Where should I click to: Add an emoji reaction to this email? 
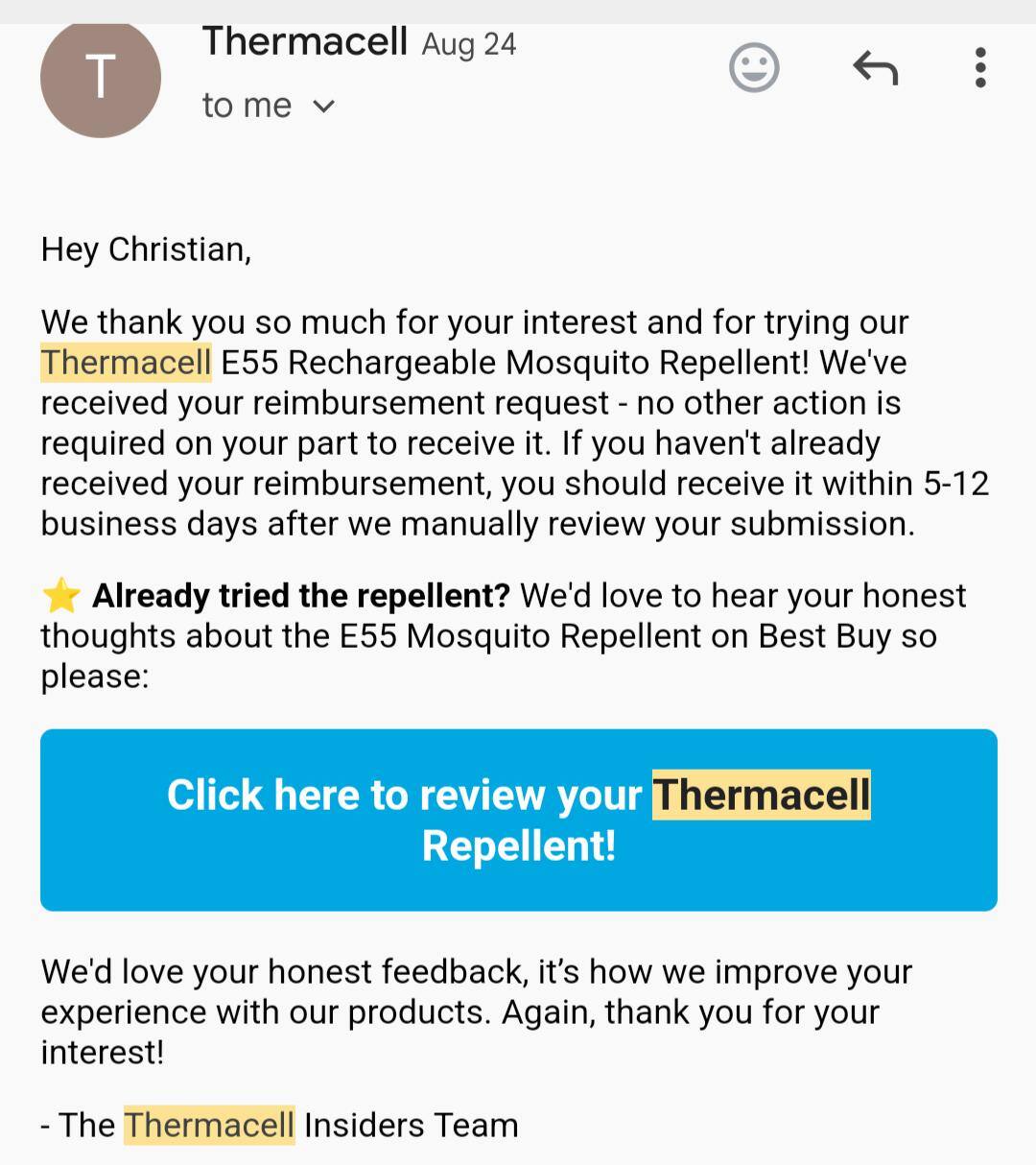(754, 67)
